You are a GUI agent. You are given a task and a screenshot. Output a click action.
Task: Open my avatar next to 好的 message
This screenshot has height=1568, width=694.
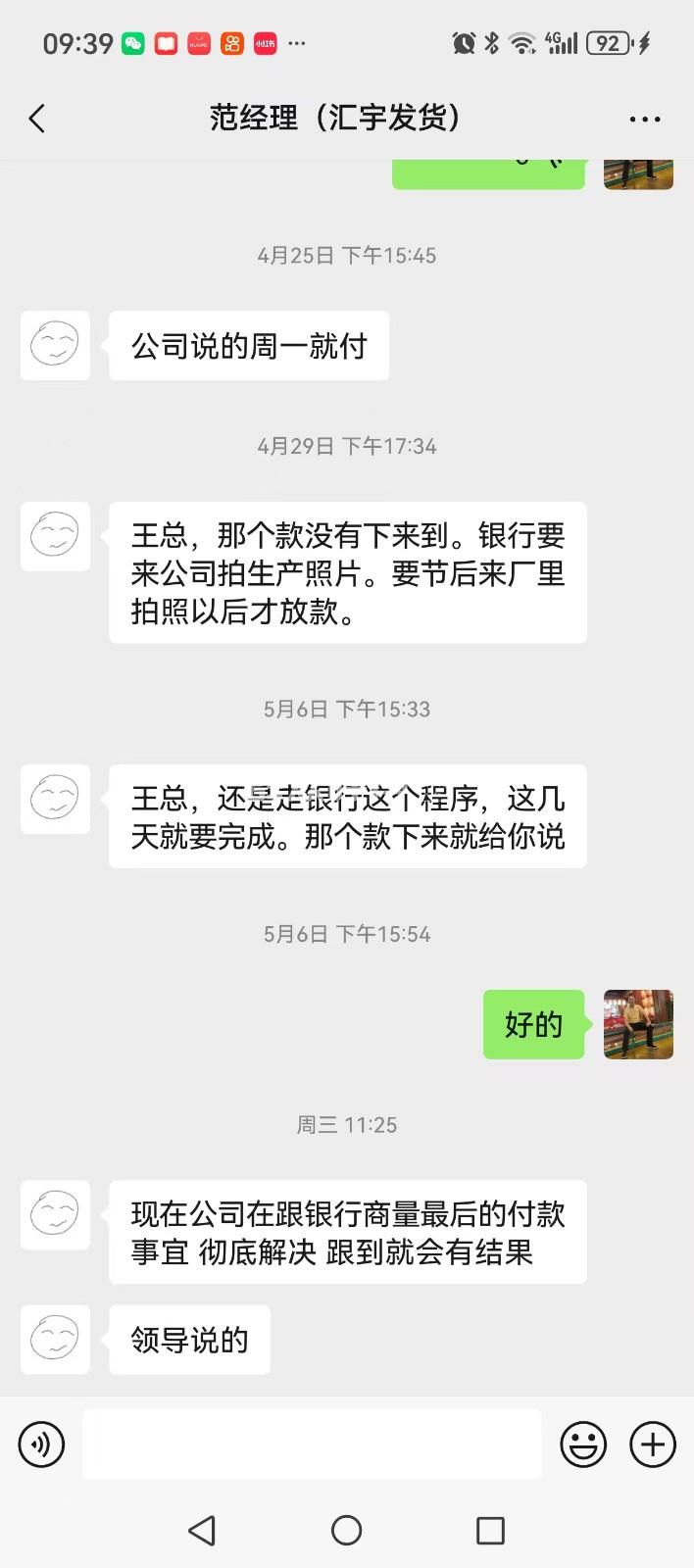tap(638, 1024)
